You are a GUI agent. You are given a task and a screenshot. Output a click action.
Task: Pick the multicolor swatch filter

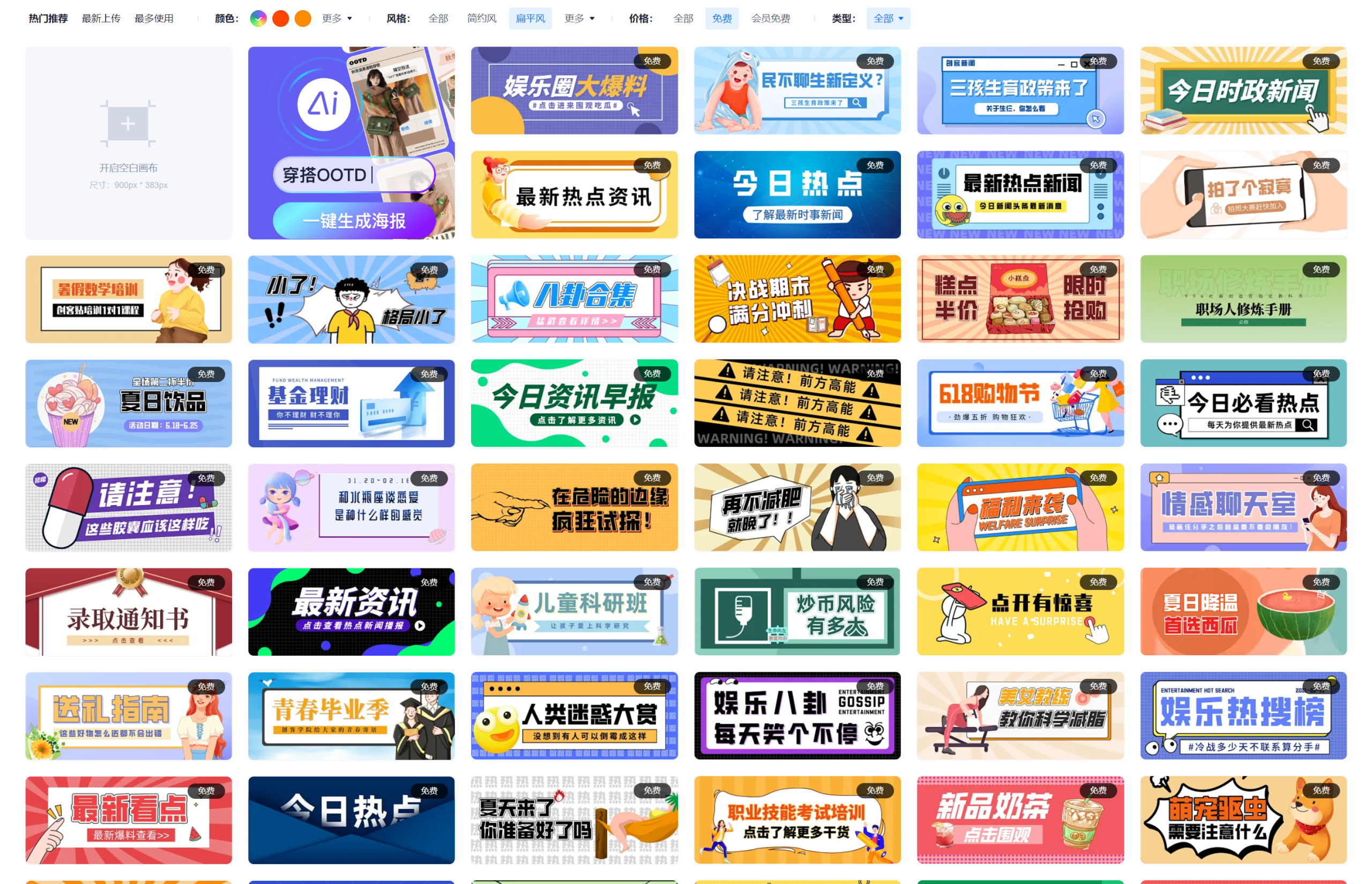click(258, 18)
